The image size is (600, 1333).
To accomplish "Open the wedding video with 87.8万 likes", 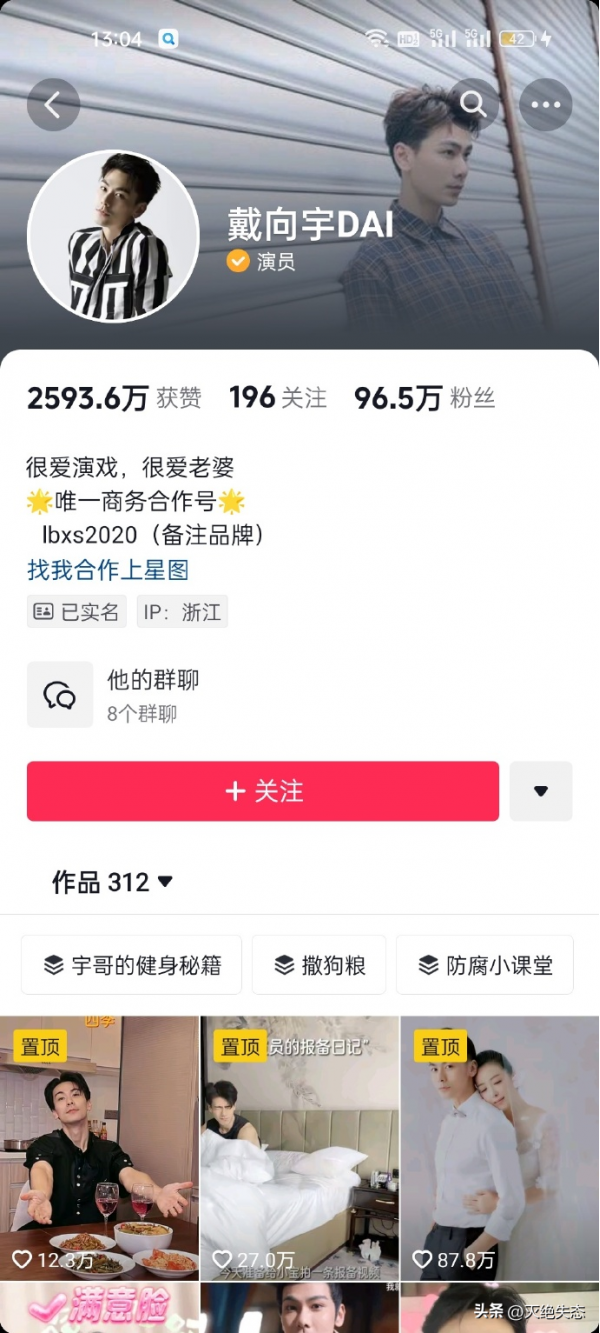I will [x=500, y=1148].
